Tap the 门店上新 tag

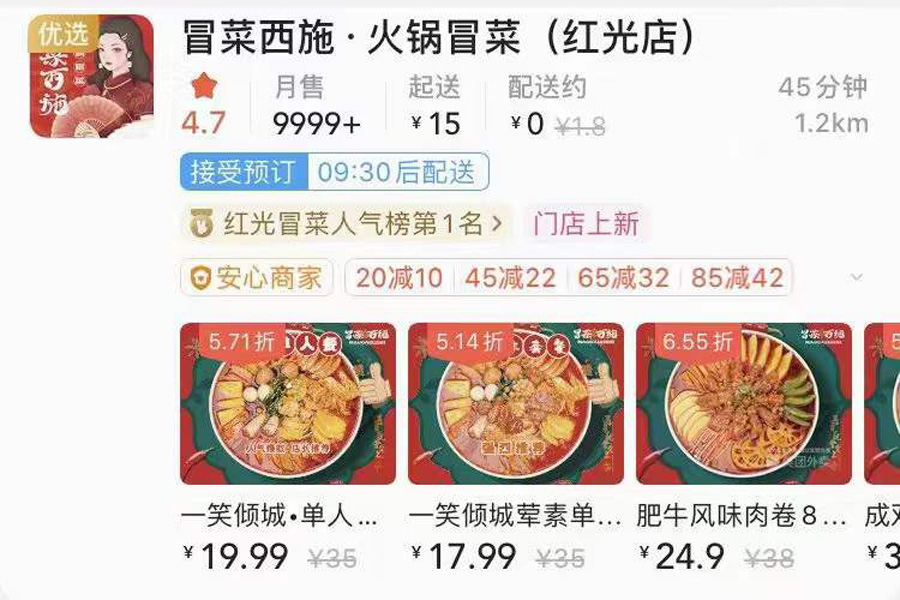coord(586,223)
